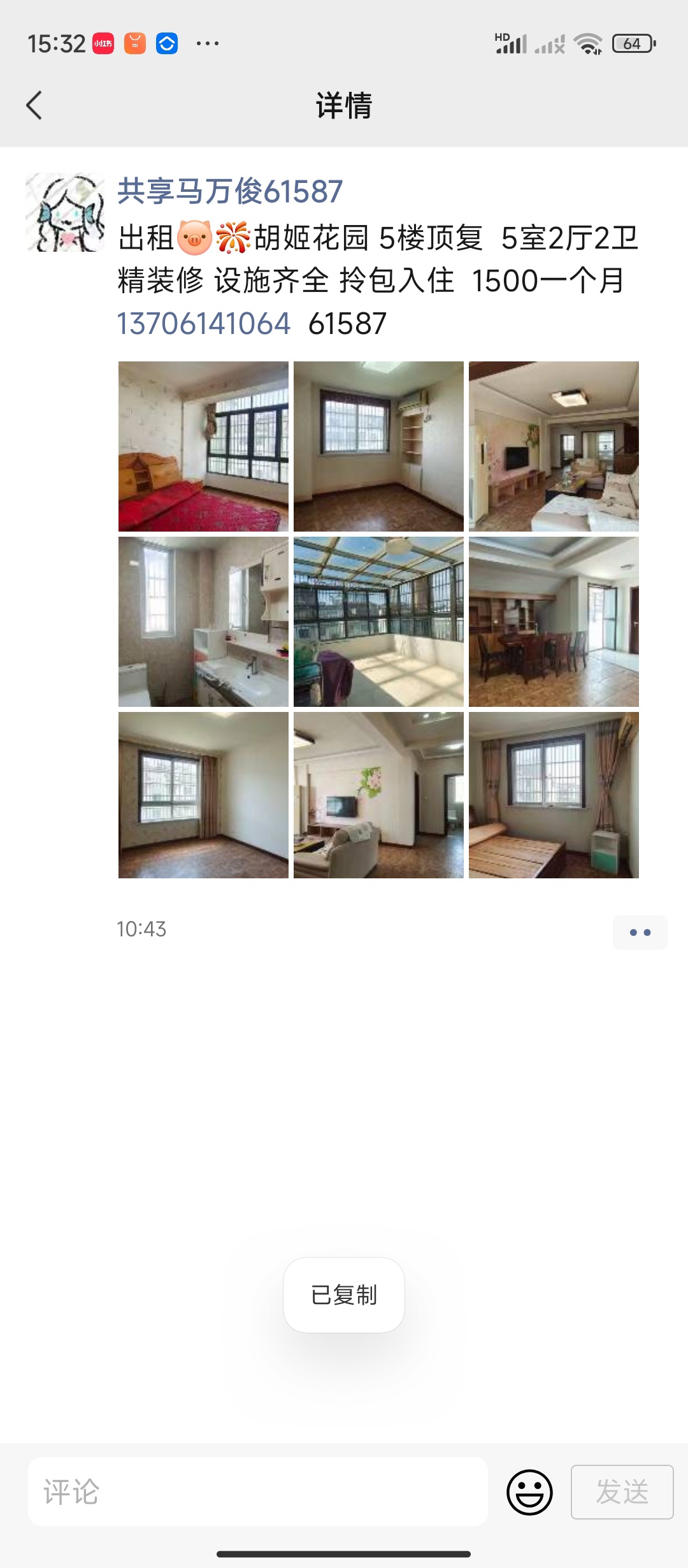Viewport: 688px width, 1568px height.
Task: Open the bedroom photo with red bedspread
Action: click(x=203, y=446)
